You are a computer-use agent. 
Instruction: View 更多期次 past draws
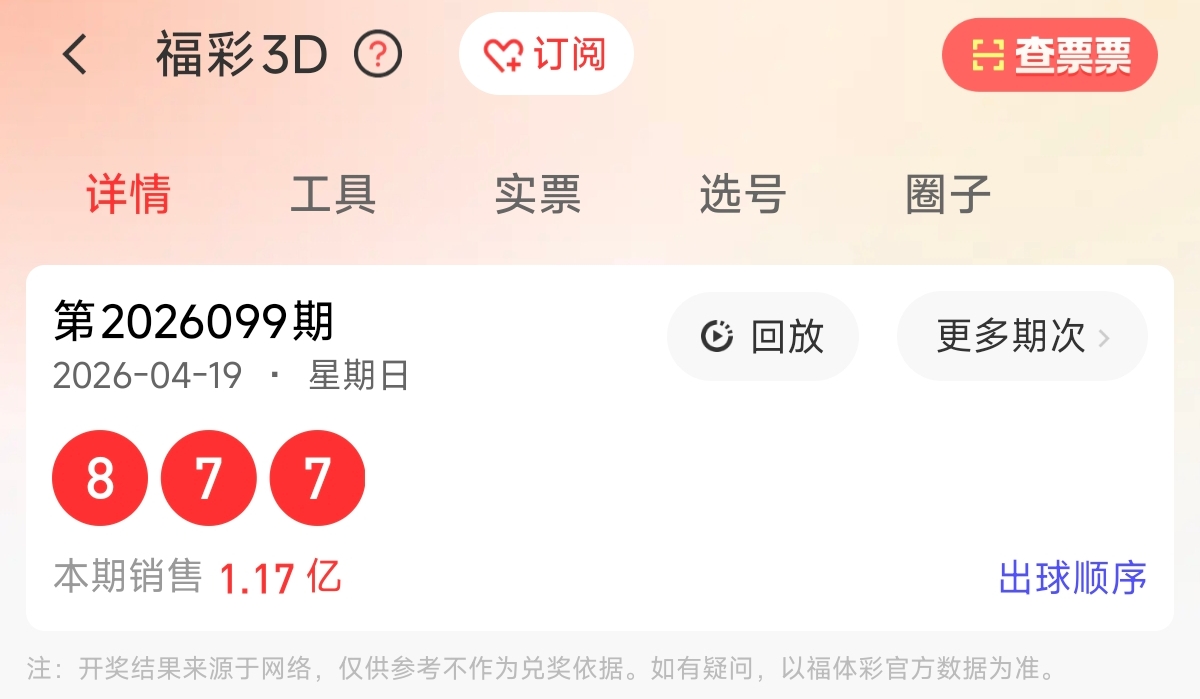1021,337
